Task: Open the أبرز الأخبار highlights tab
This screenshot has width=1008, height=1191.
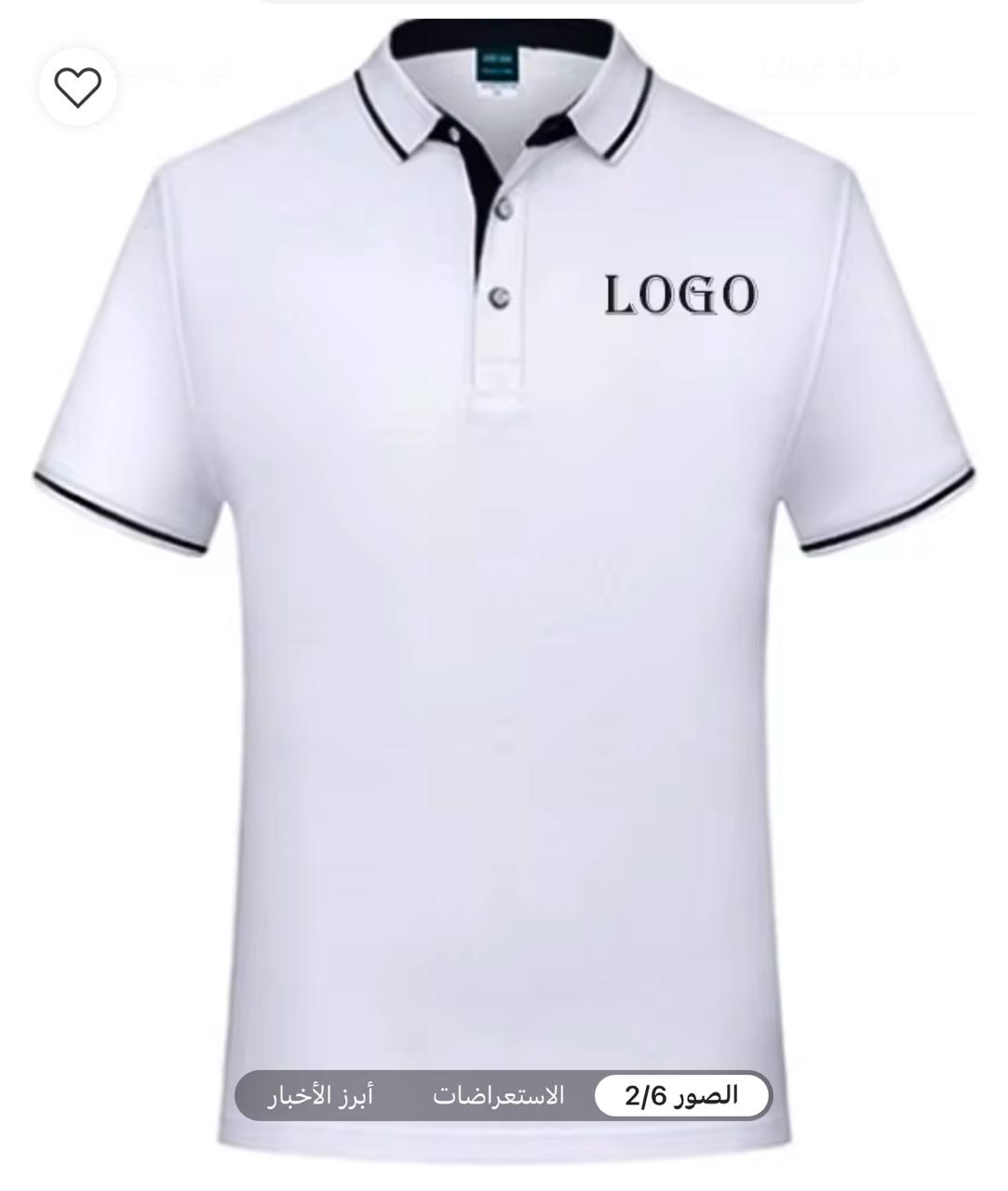Action: tap(320, 1095)
